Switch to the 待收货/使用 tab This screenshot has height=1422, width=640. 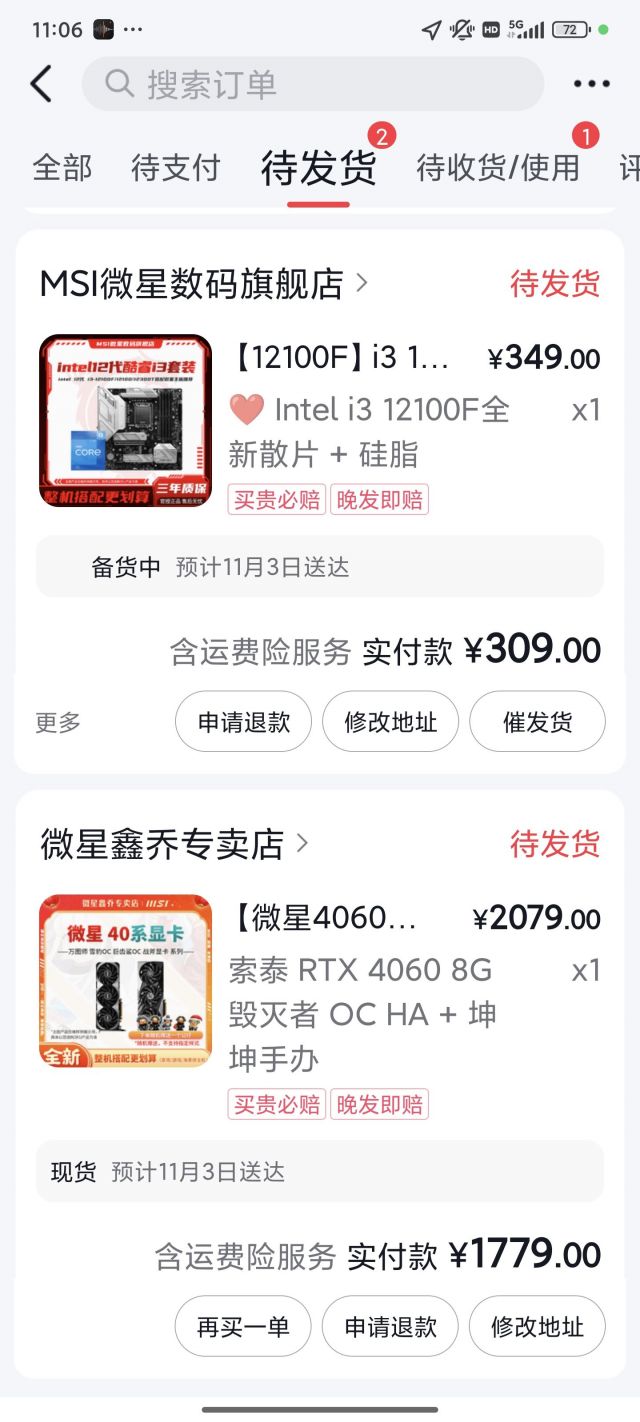point(498,168)
